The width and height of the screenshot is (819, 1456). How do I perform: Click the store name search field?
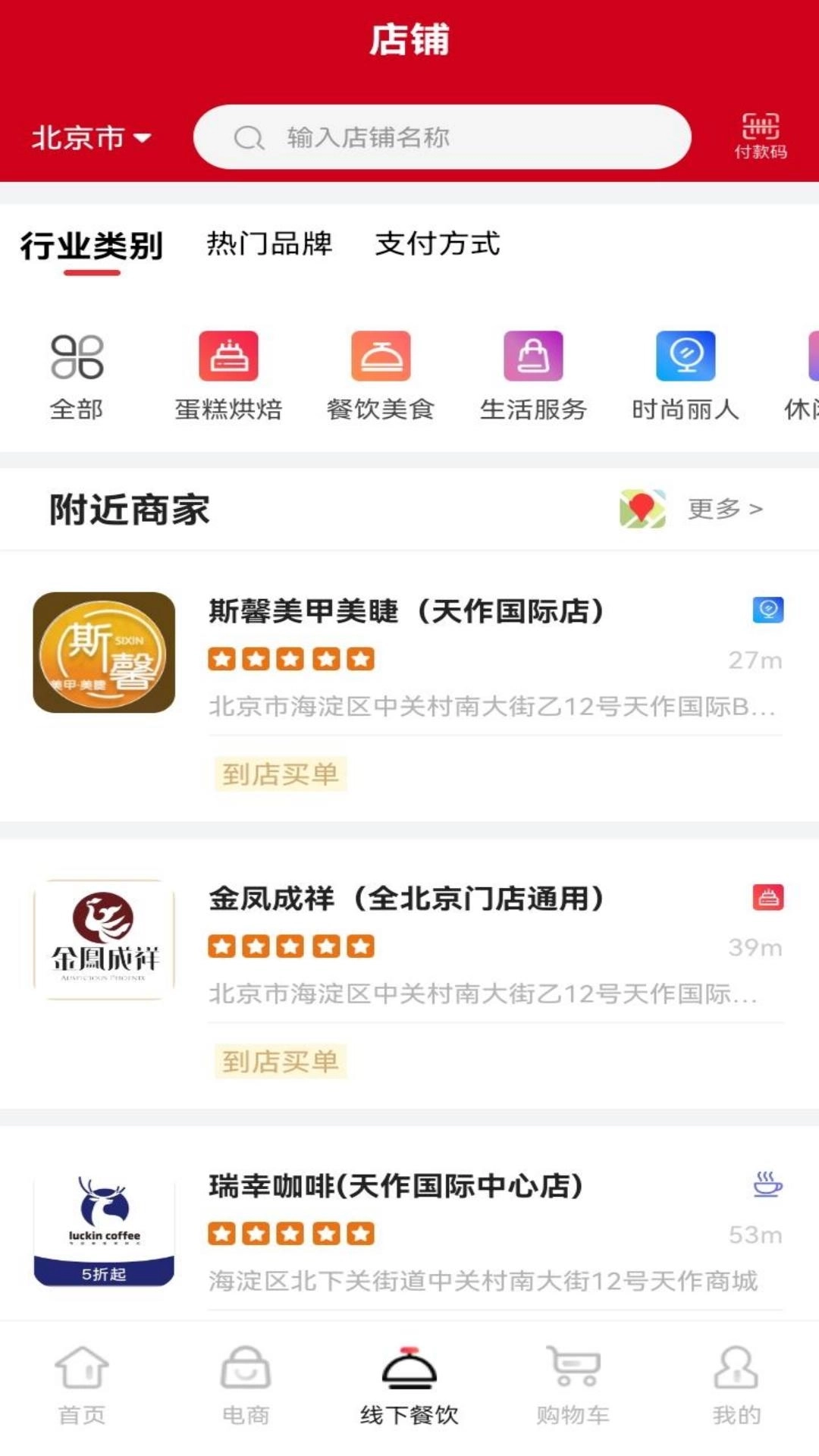pyautogui.click(x=444, y=136)
